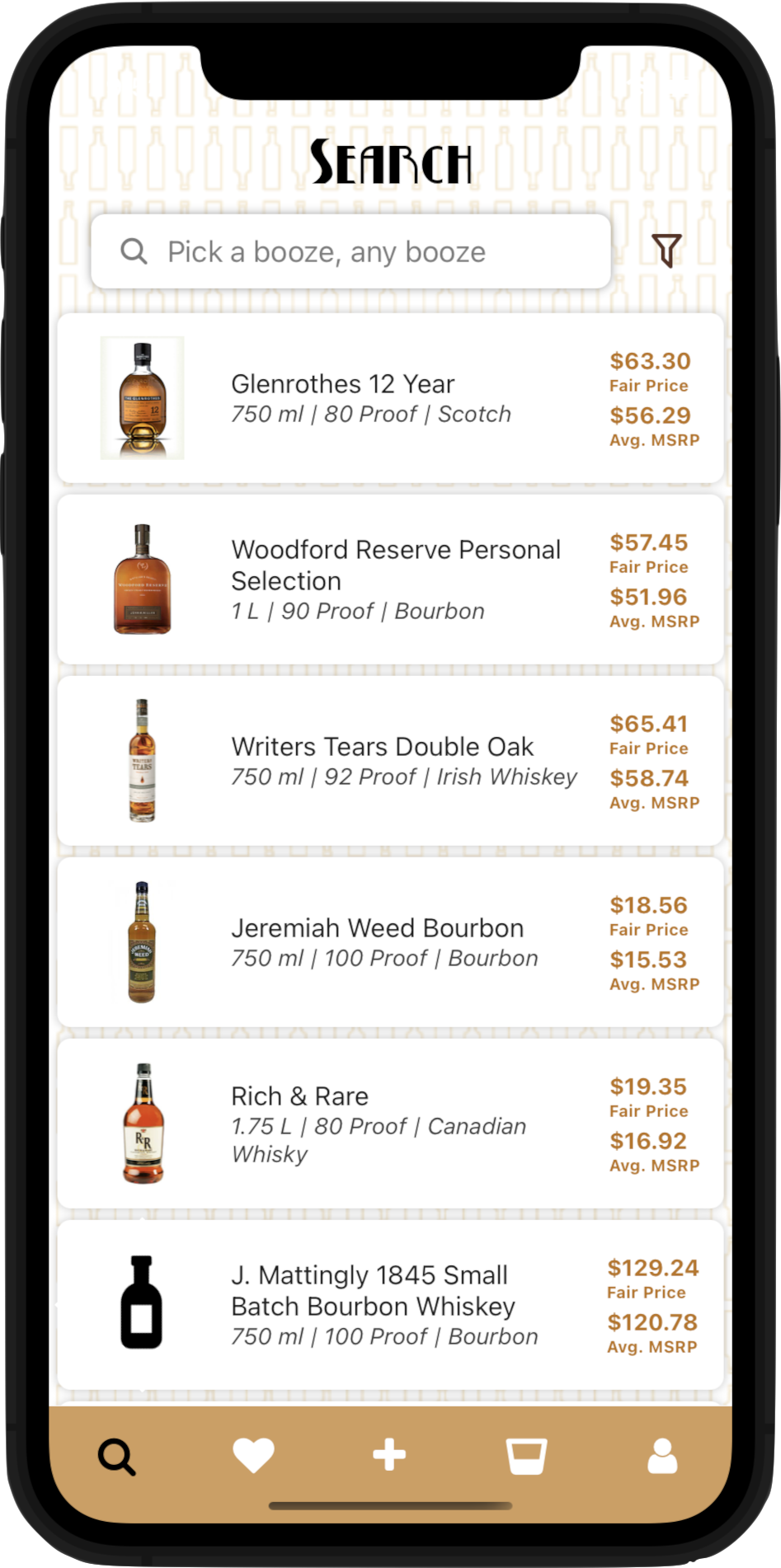This screenshot has width=781, height=1568.
Task: View Woodford Reserve Personal Selection details
Action: point(390,580)
